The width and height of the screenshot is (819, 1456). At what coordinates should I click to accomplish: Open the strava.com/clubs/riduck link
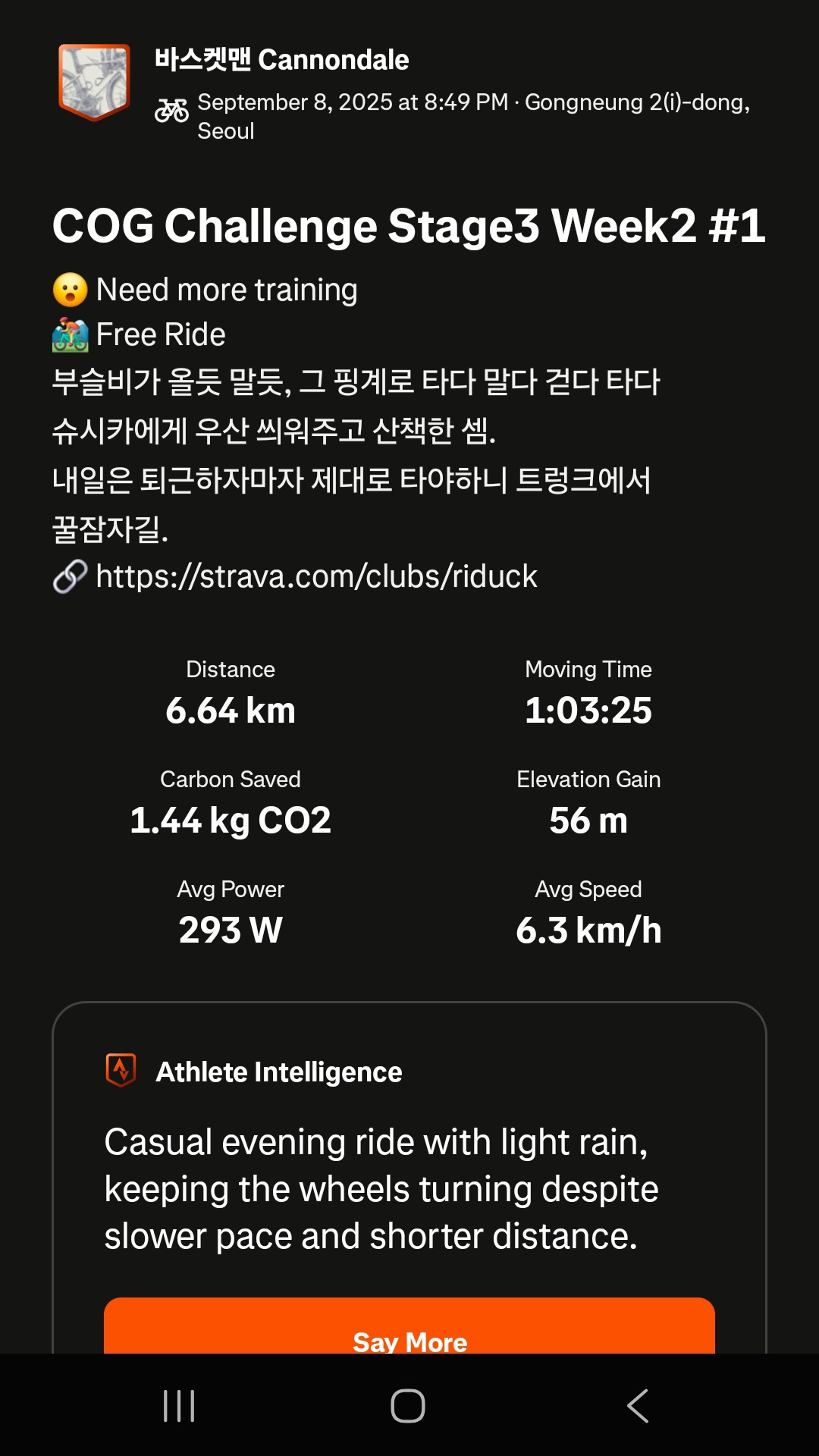[315, 576]
